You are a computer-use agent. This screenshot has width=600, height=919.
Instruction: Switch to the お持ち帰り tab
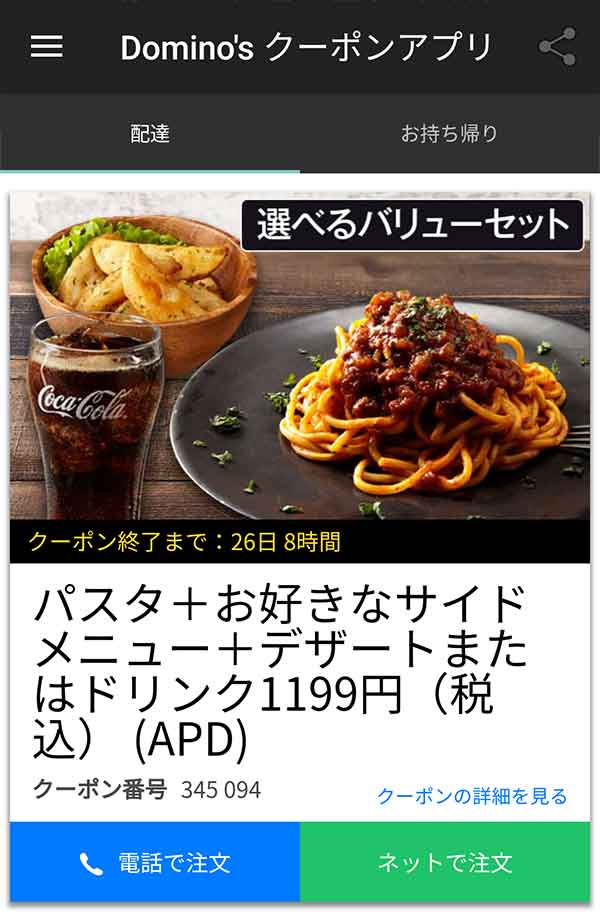pos(449,134)
